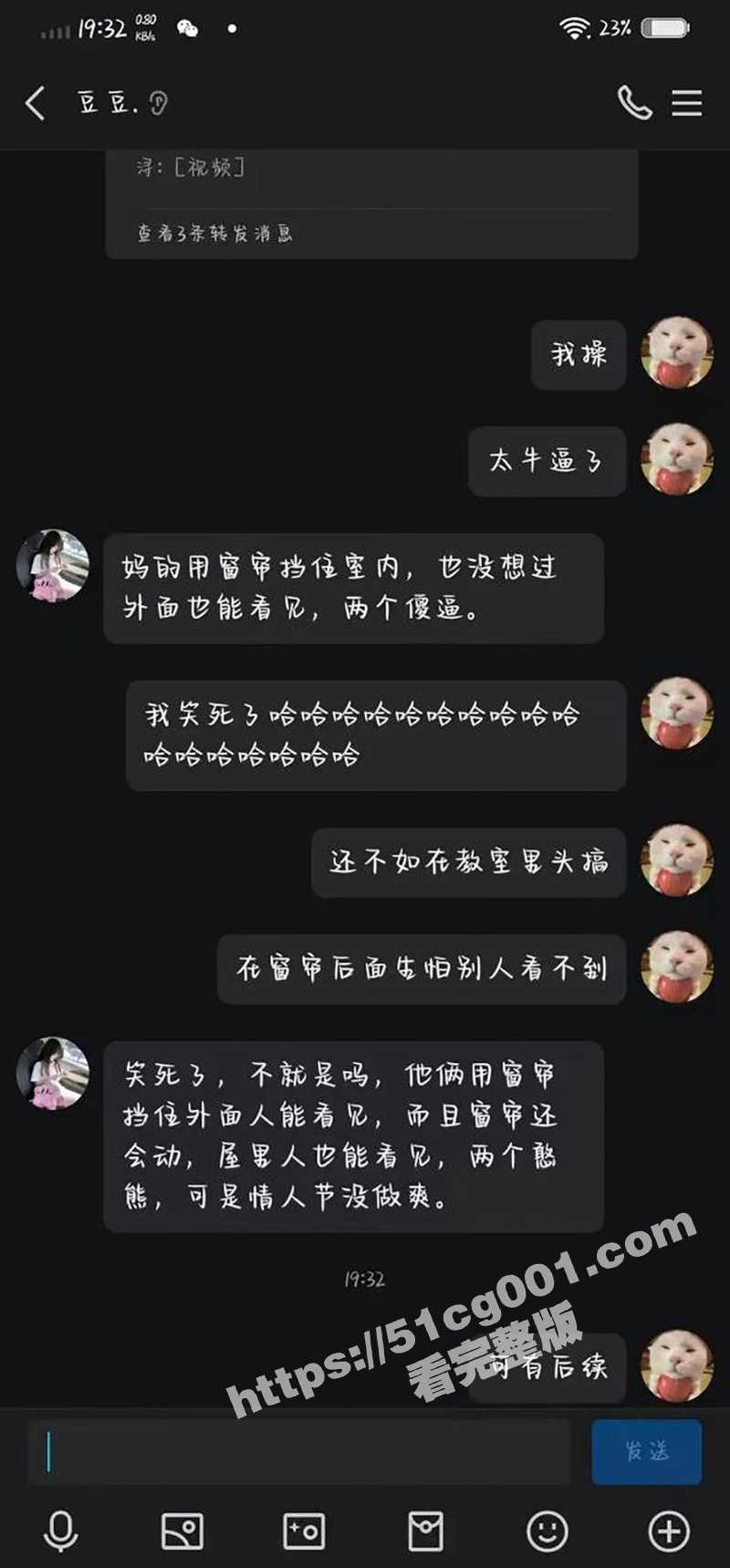Open the photo gallery picker
The image size is (730, 1568).
182,1531
